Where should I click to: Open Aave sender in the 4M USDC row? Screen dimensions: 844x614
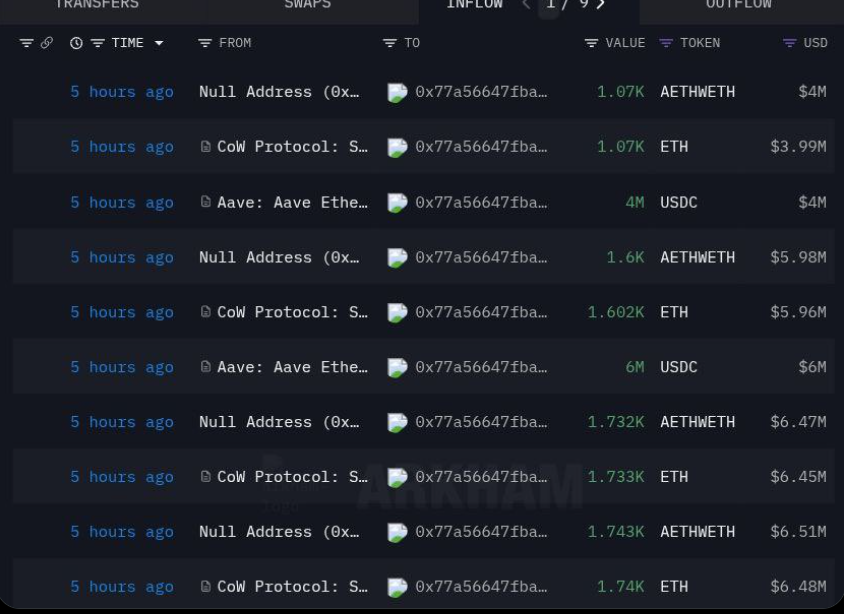click(x=291, y=202)
